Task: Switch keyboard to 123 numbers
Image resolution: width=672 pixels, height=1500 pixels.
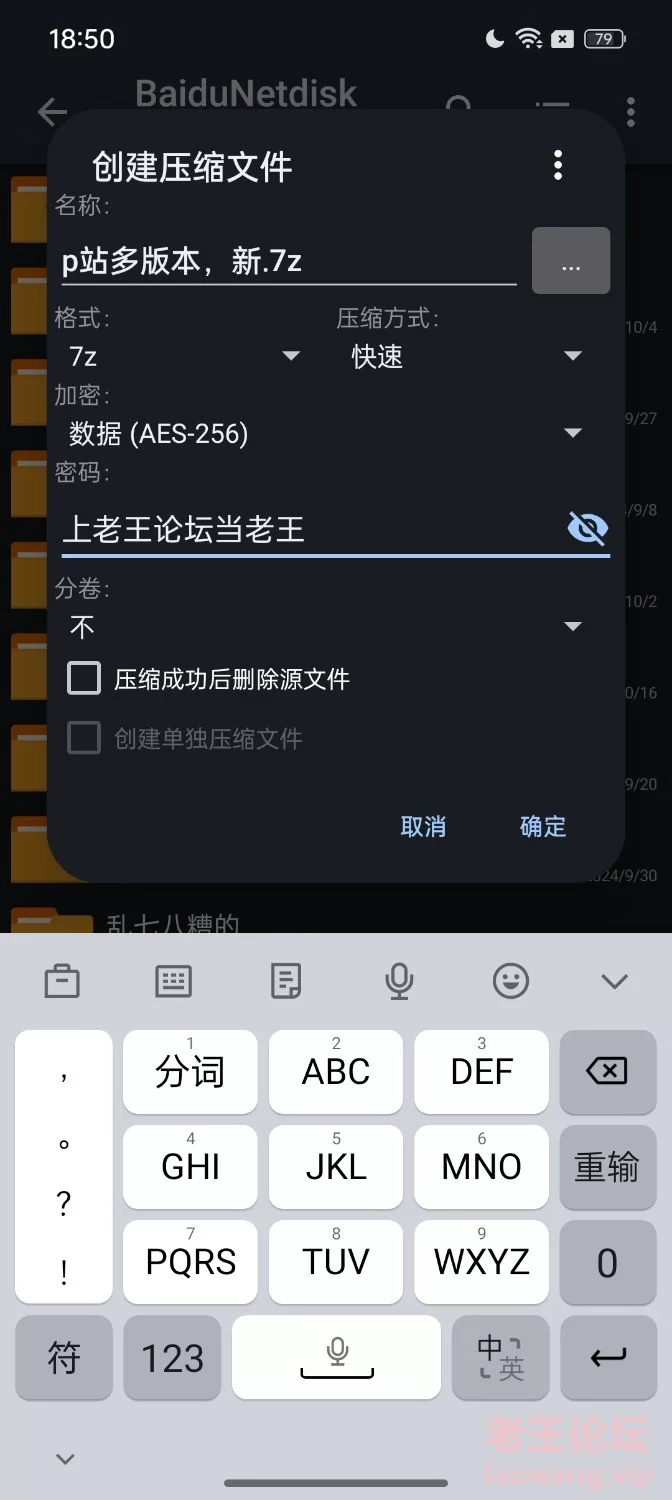Action: point(172,1358)
